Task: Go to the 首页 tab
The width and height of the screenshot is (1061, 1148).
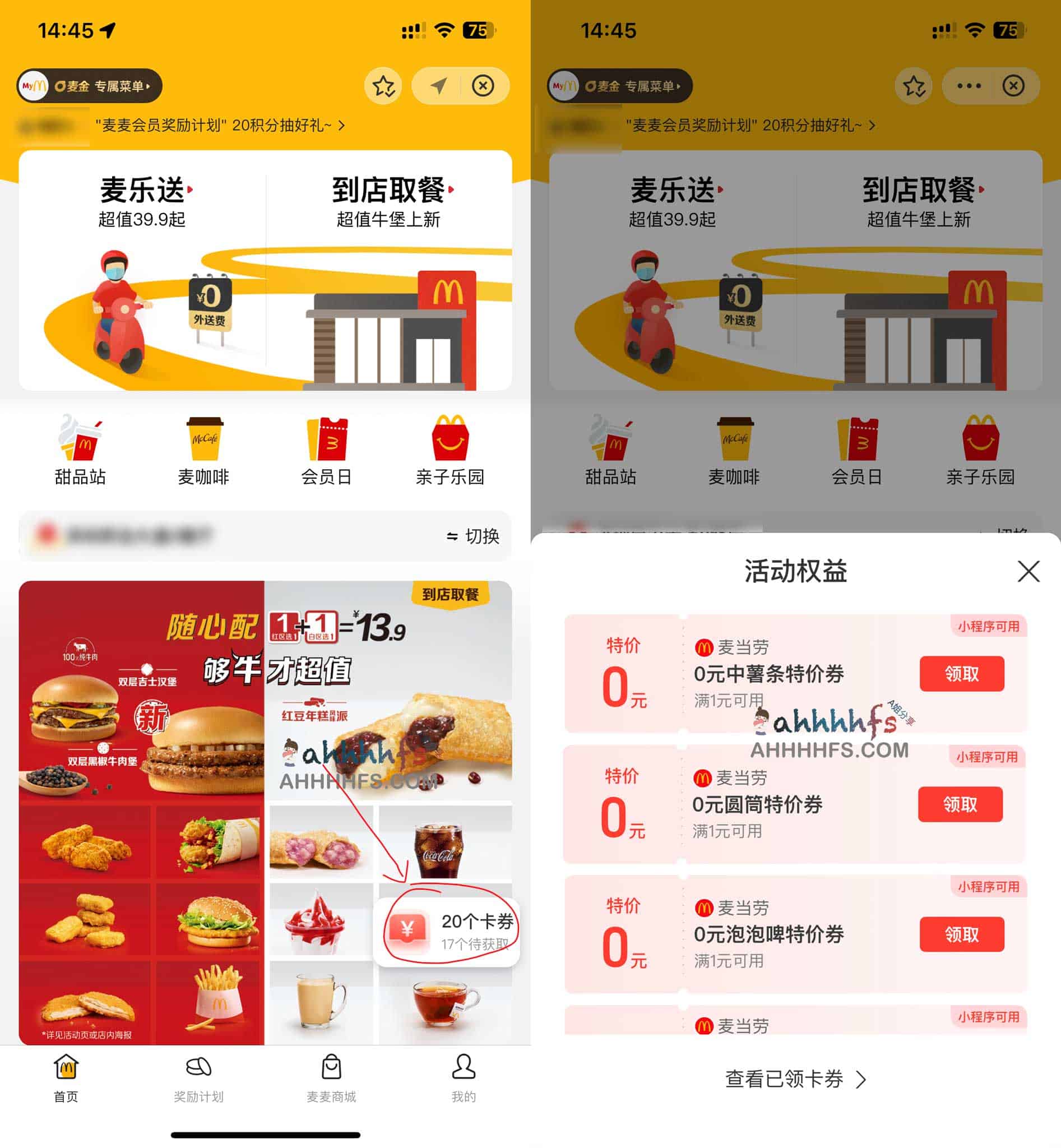Action: [x=66, y=1078]
